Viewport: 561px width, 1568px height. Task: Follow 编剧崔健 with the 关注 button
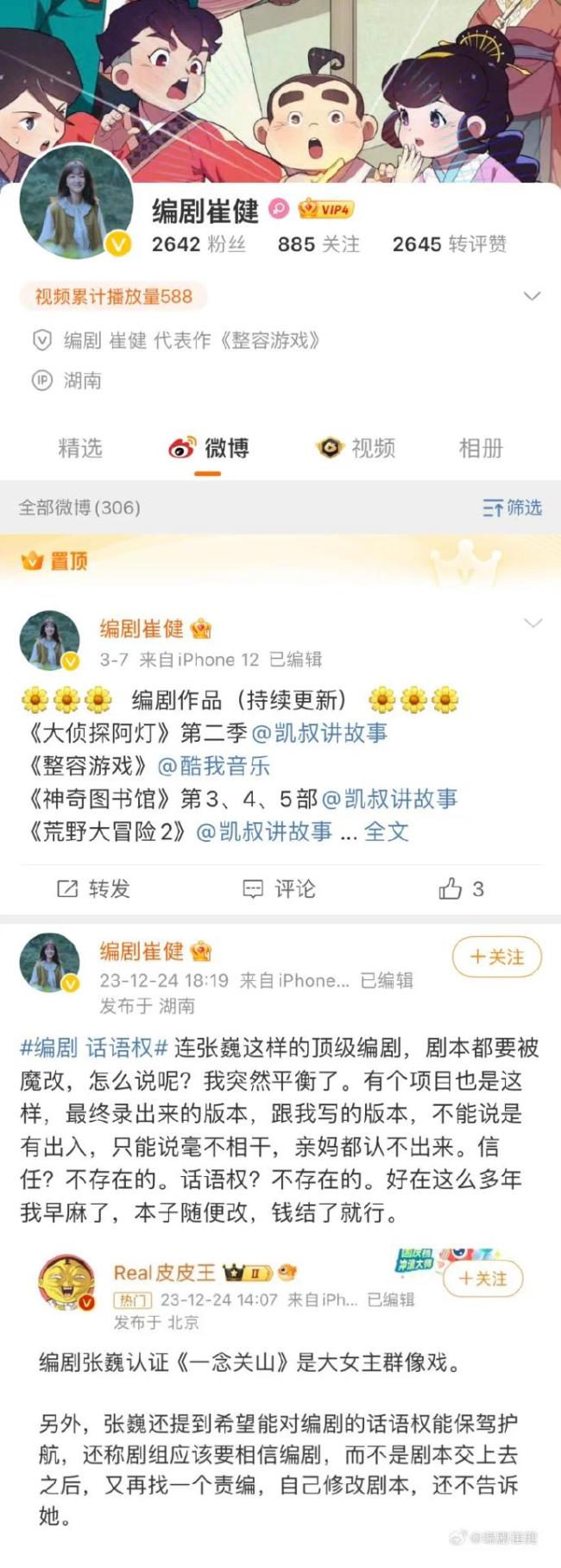tap(497, 957)
